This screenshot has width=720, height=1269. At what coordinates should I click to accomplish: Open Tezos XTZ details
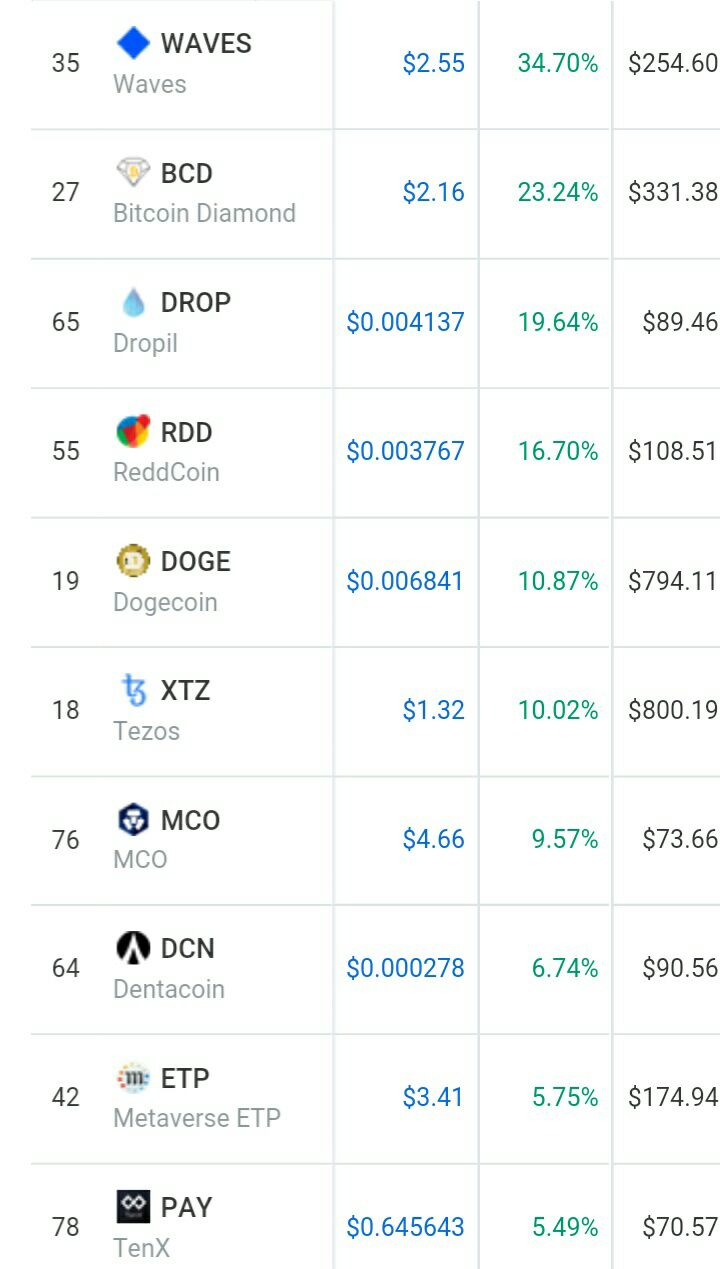[x=185, y=691]
